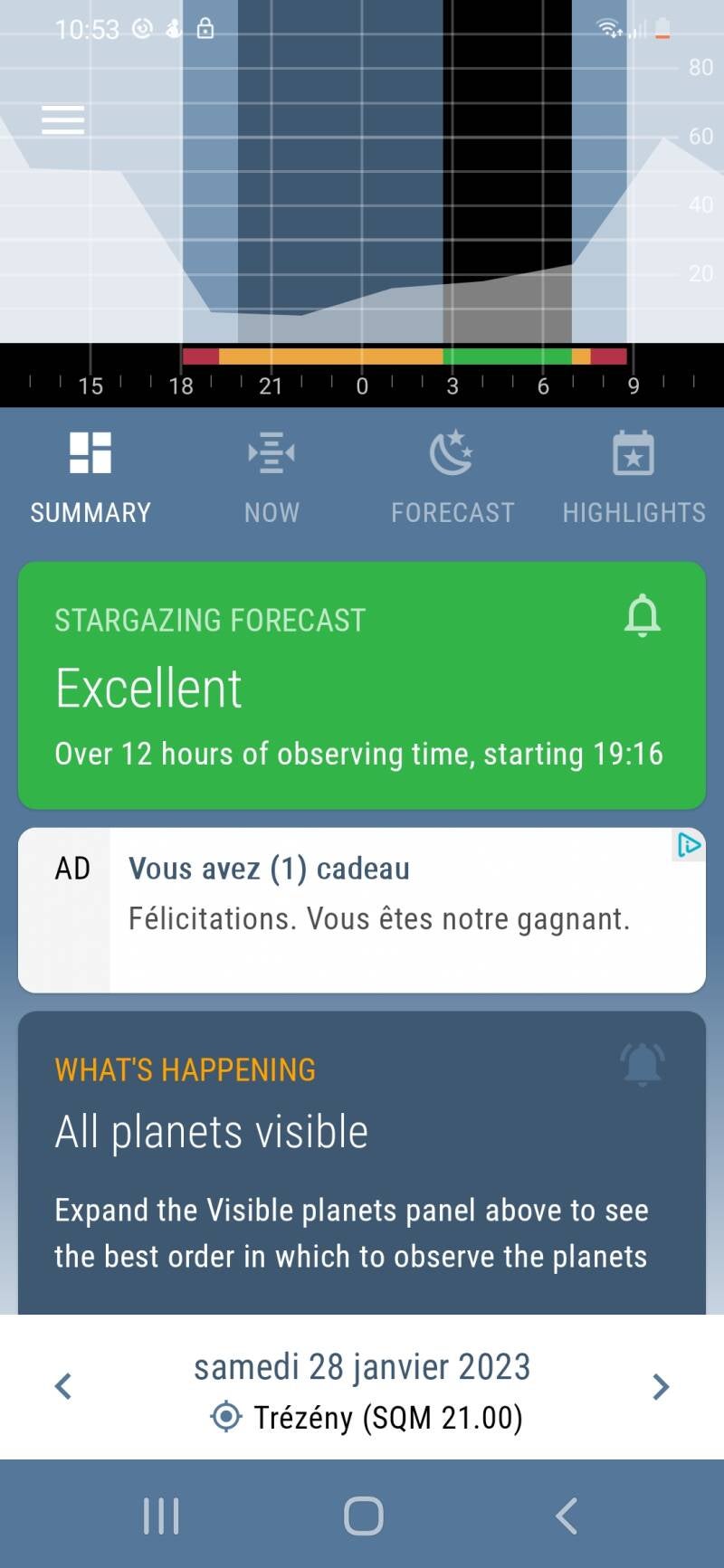Enable stargazing forecast alert bell

[x=642, y=616]
